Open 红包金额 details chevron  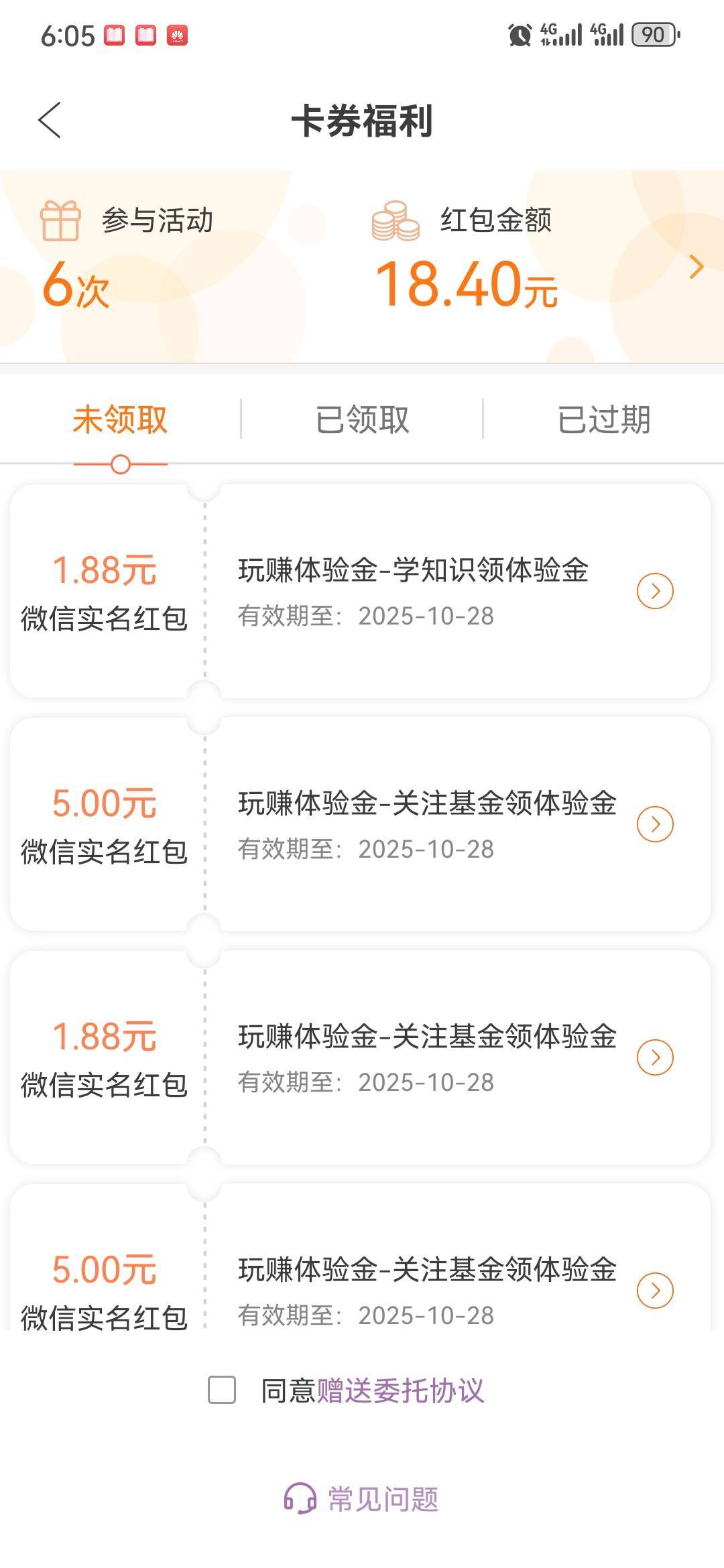697,267
